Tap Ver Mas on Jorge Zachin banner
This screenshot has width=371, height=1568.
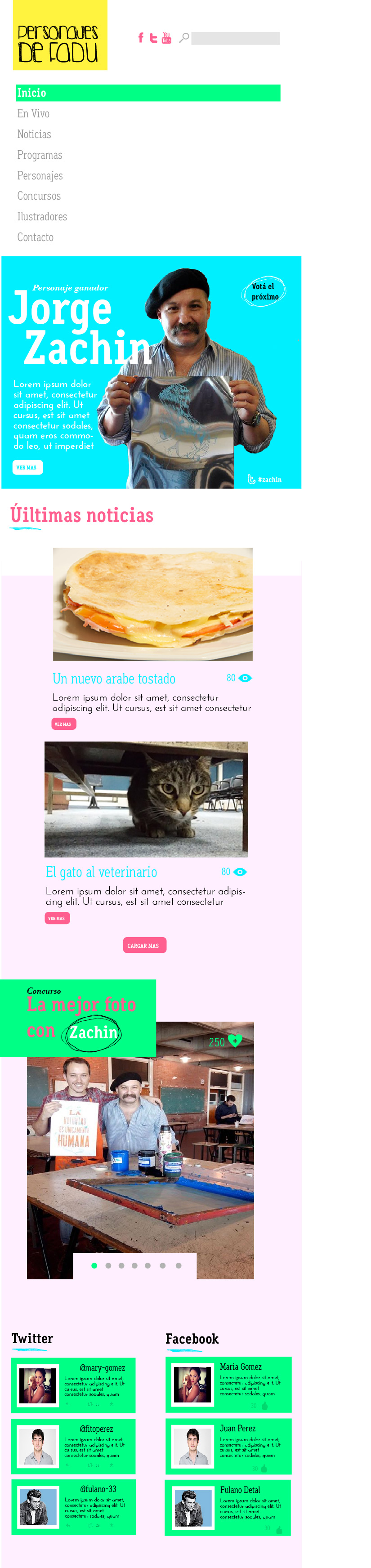[x=27, y=468]
